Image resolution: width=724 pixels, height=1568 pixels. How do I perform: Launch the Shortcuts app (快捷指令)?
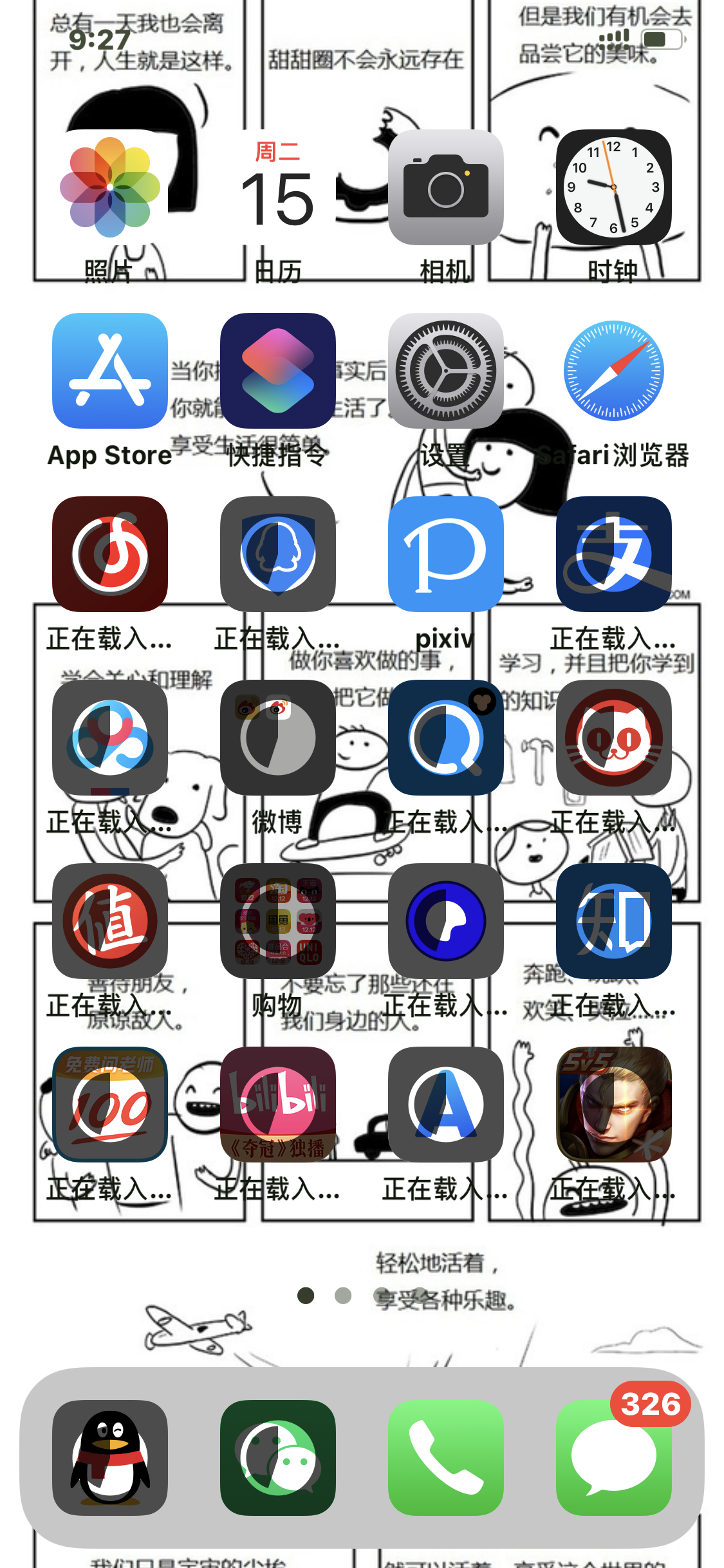(277, 371)
